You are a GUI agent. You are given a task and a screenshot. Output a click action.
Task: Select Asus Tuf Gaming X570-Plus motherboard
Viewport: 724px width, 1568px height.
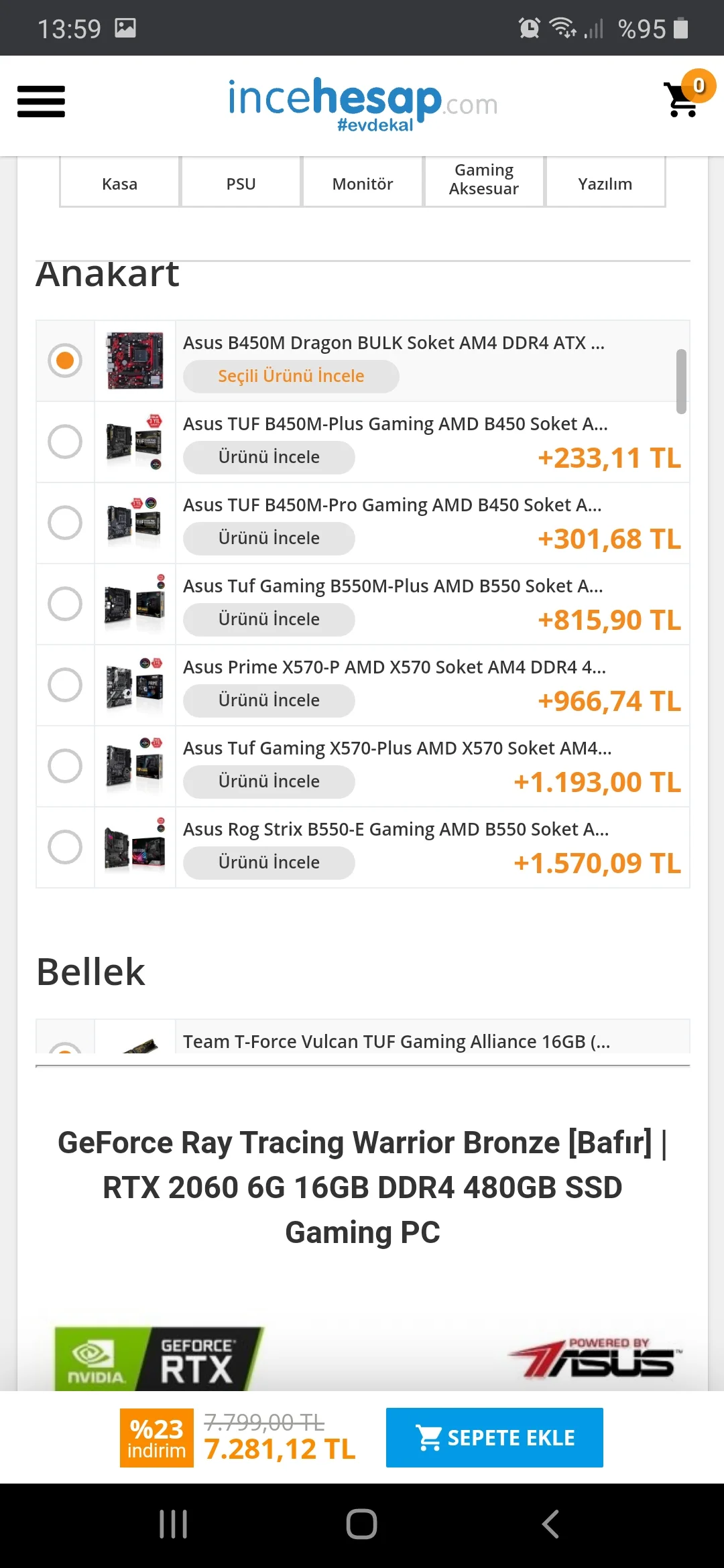coord(65,766)
